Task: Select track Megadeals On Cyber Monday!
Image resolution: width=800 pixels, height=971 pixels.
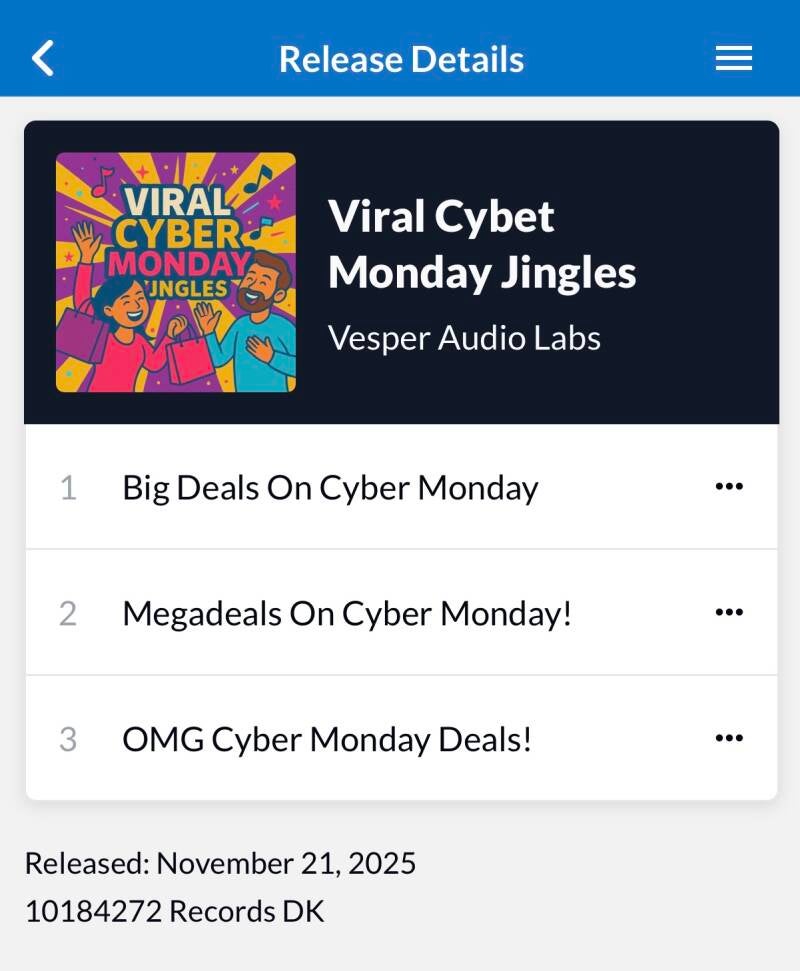Action: click(347, 613)
